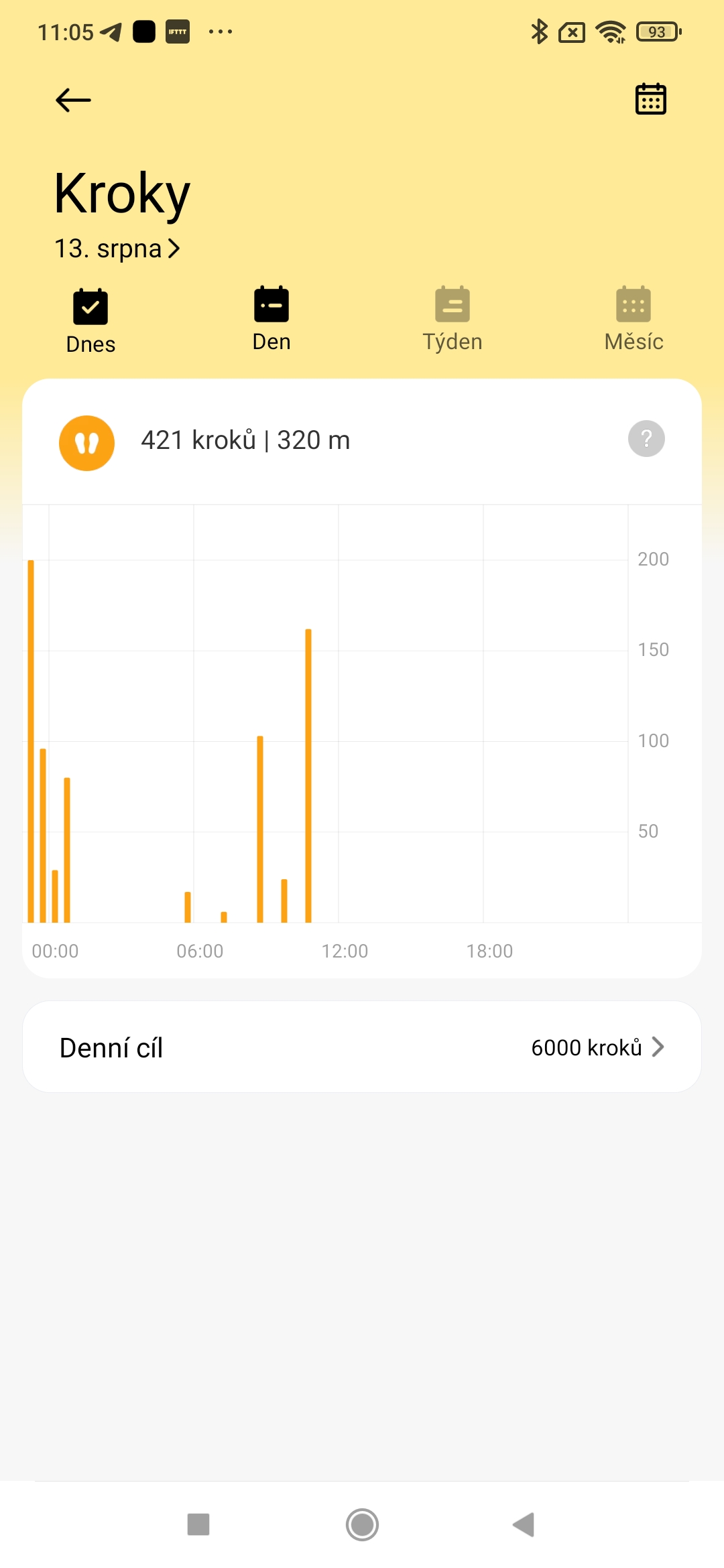Viewport: 724px width, 1568px height.
Task: Switch to the Měsíc view
Action: (633, 319)
